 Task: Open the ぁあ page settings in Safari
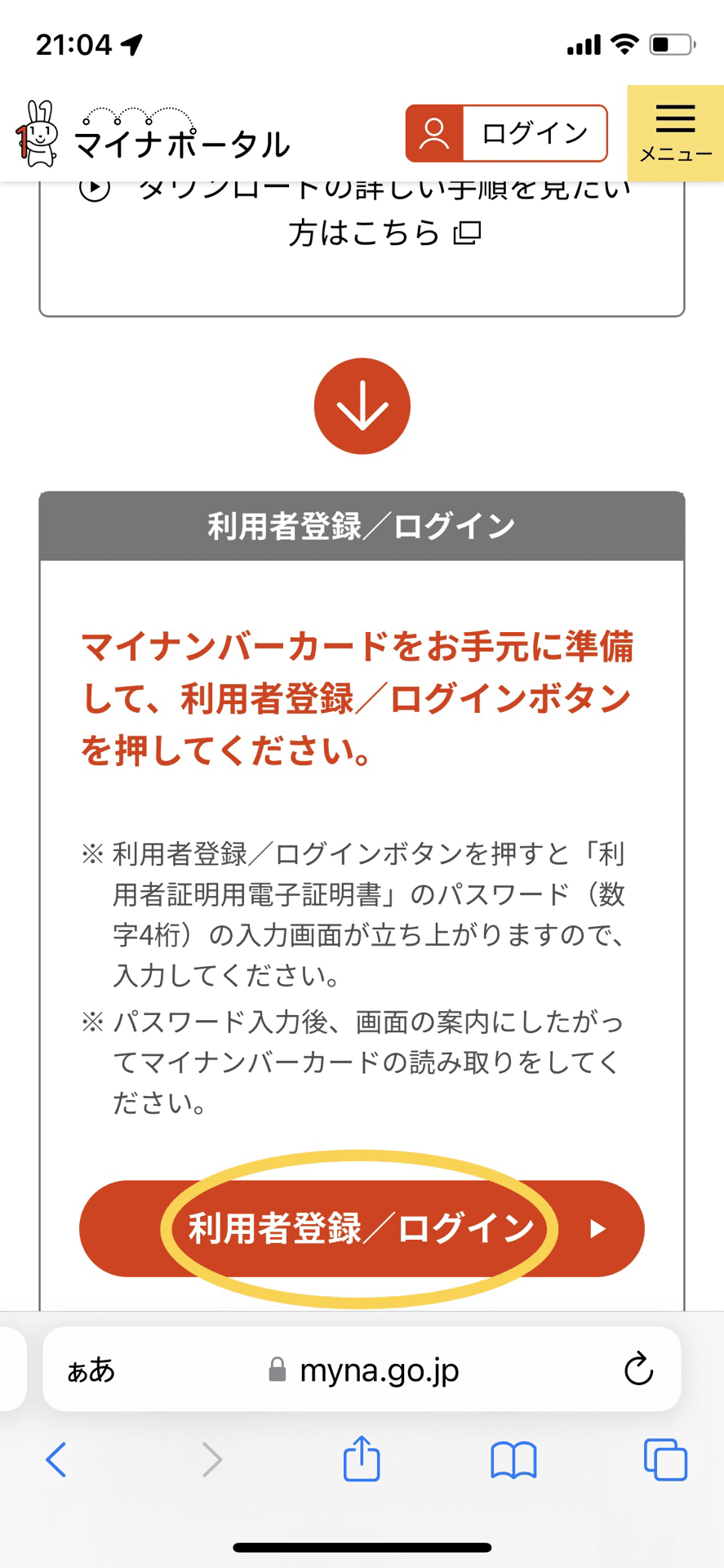[x=91, y=1370]
